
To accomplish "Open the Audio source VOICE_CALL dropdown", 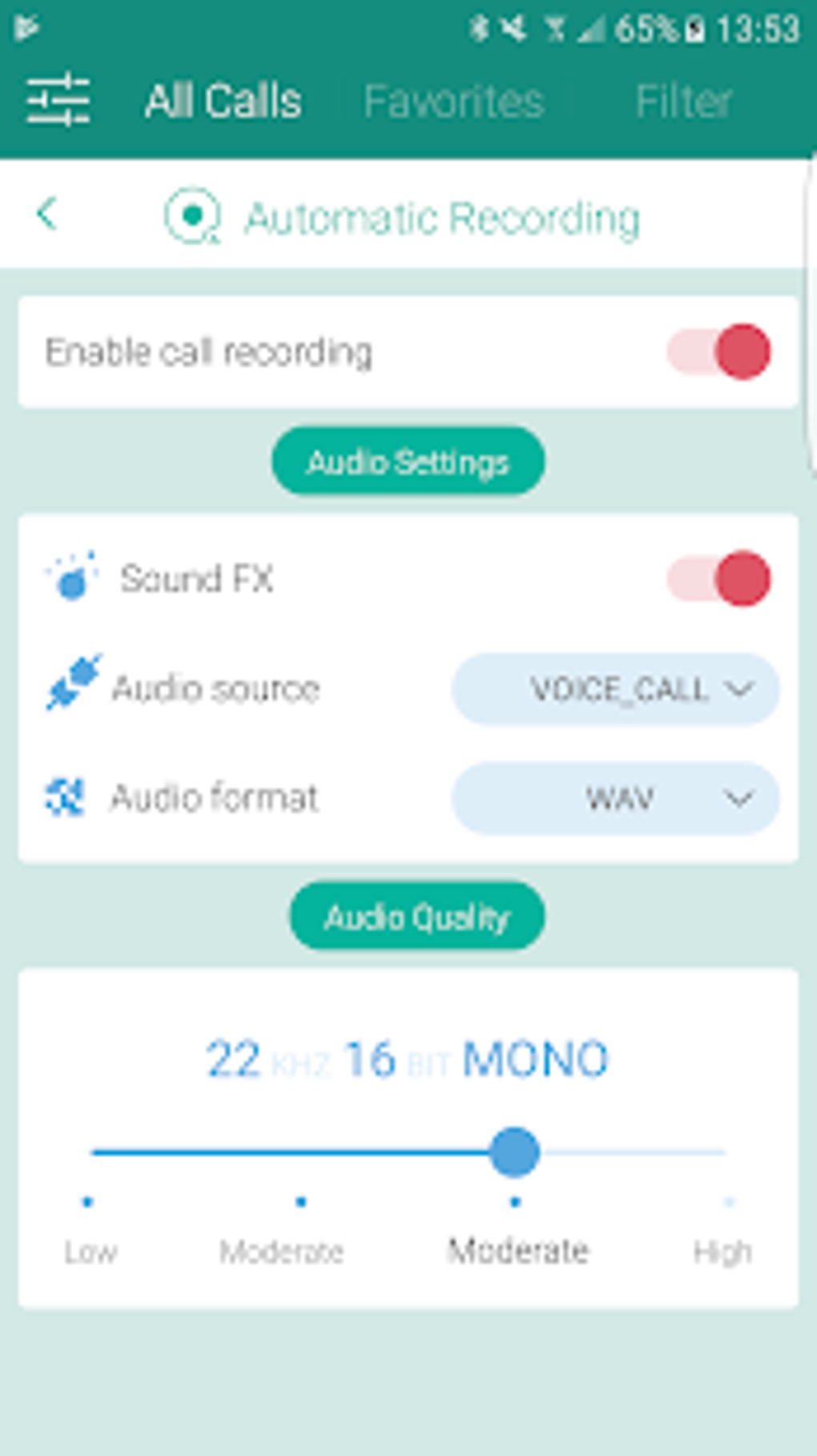I will tap(615, 689).
